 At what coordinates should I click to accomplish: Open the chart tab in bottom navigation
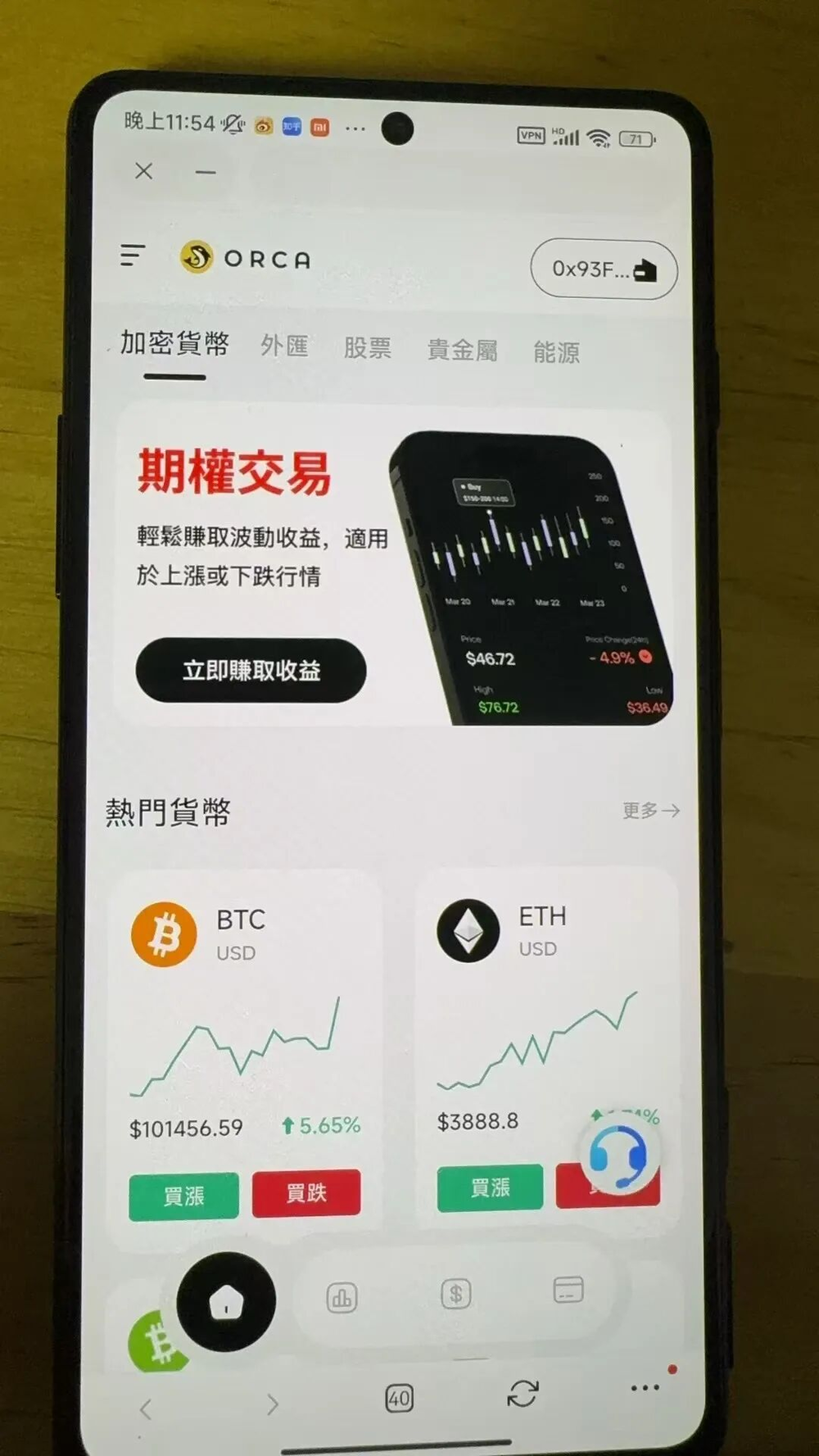[x=342, y=1298]
